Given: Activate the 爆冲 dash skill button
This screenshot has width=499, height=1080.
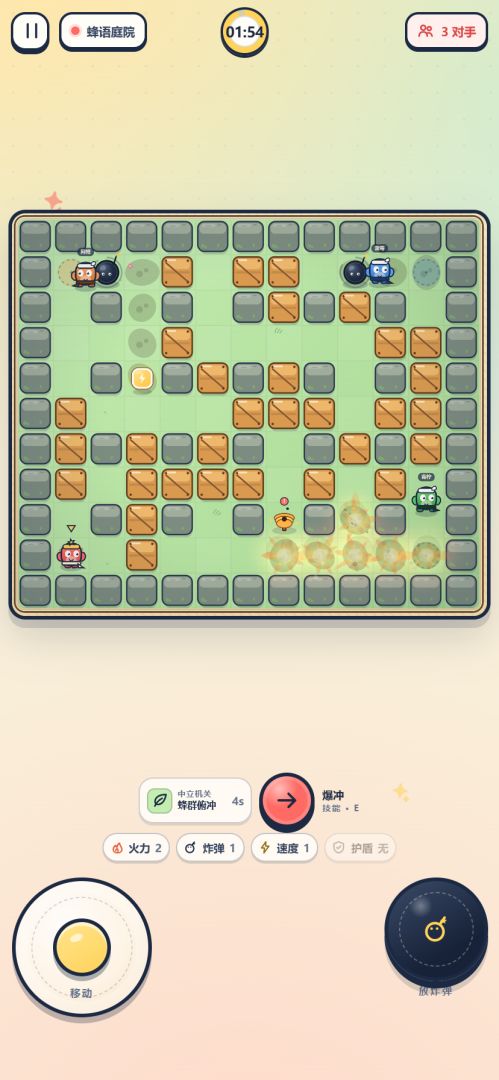Looking at the screenshot, I should [x=287, y=800].
